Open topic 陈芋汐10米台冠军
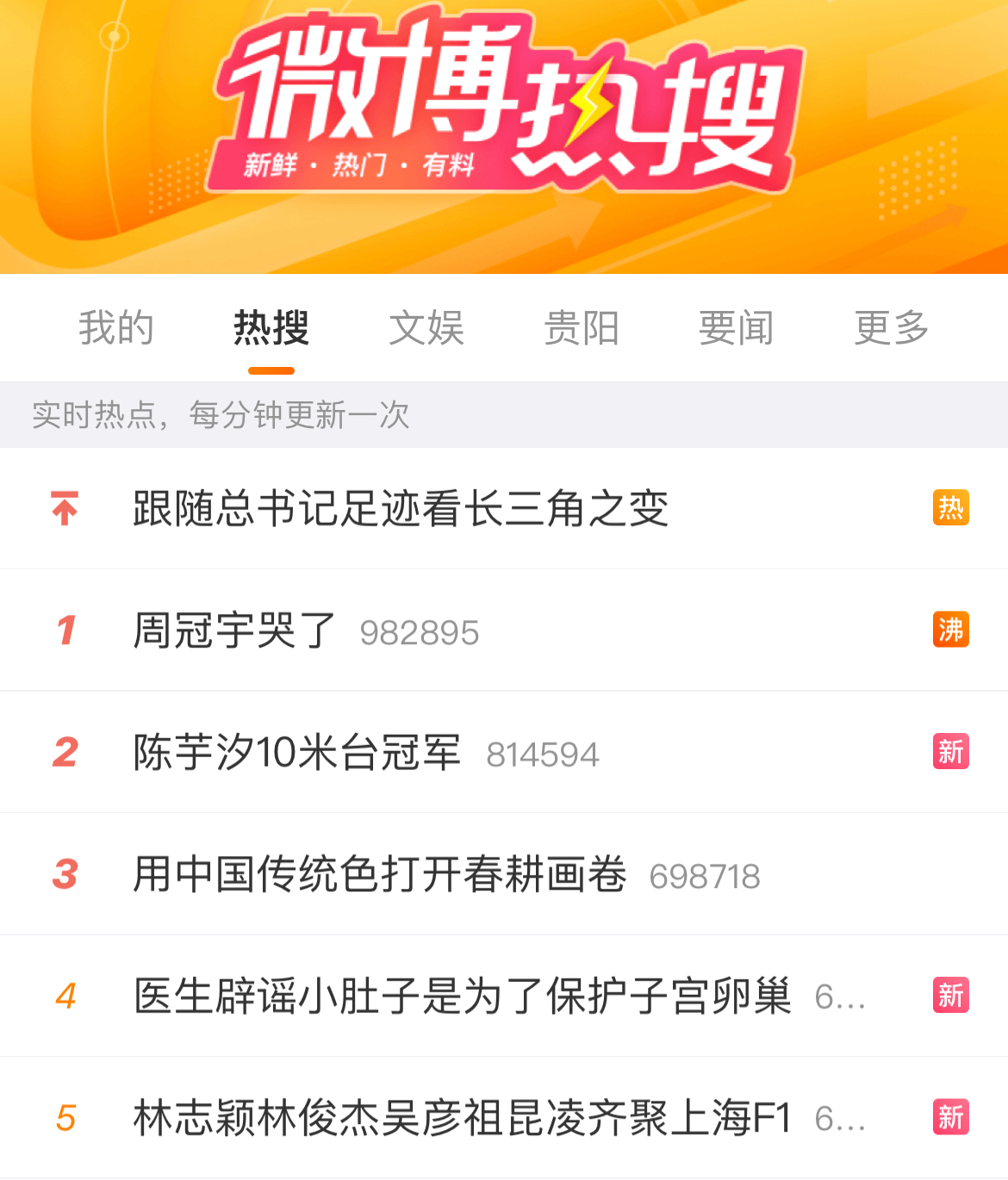The width and height of the screenshot is (1008, 1180). [x=297, y=753]
